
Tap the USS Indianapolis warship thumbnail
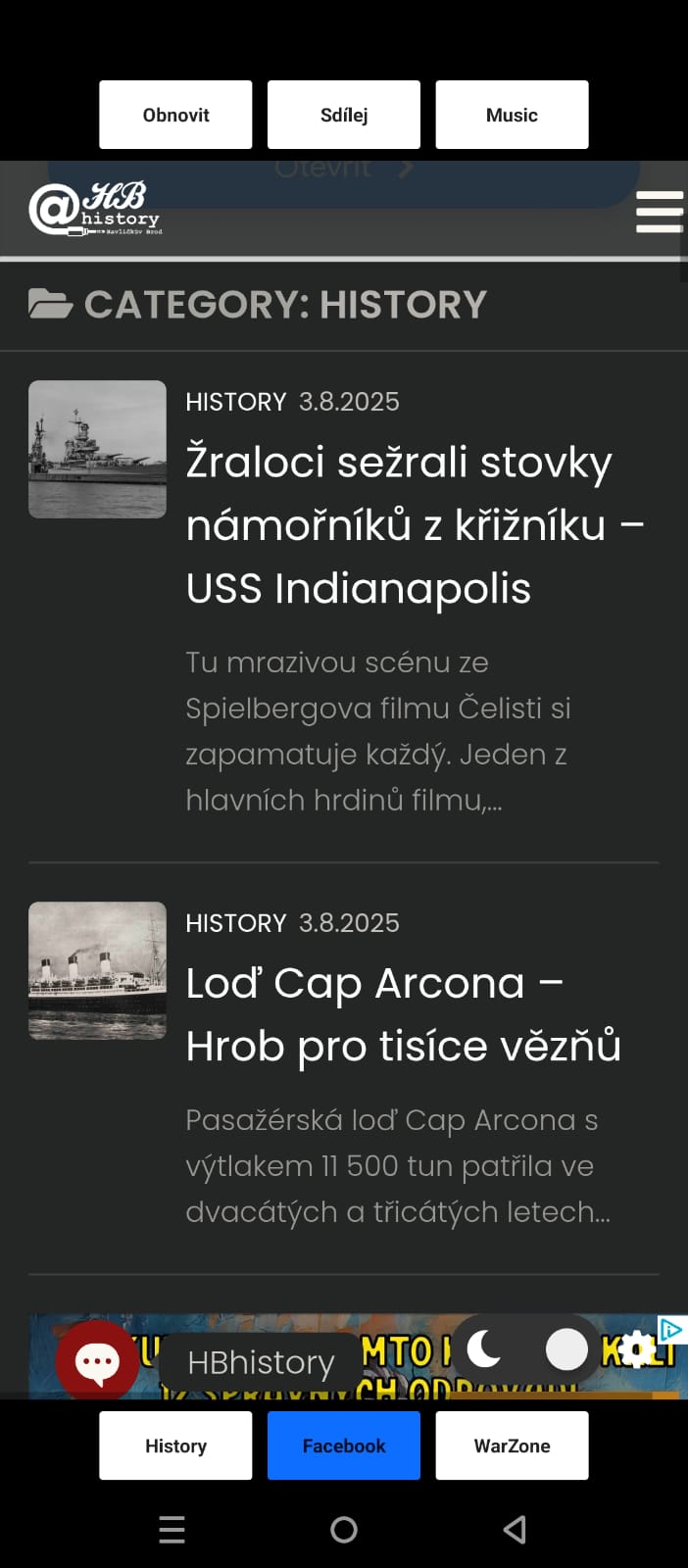coord(97,449)
